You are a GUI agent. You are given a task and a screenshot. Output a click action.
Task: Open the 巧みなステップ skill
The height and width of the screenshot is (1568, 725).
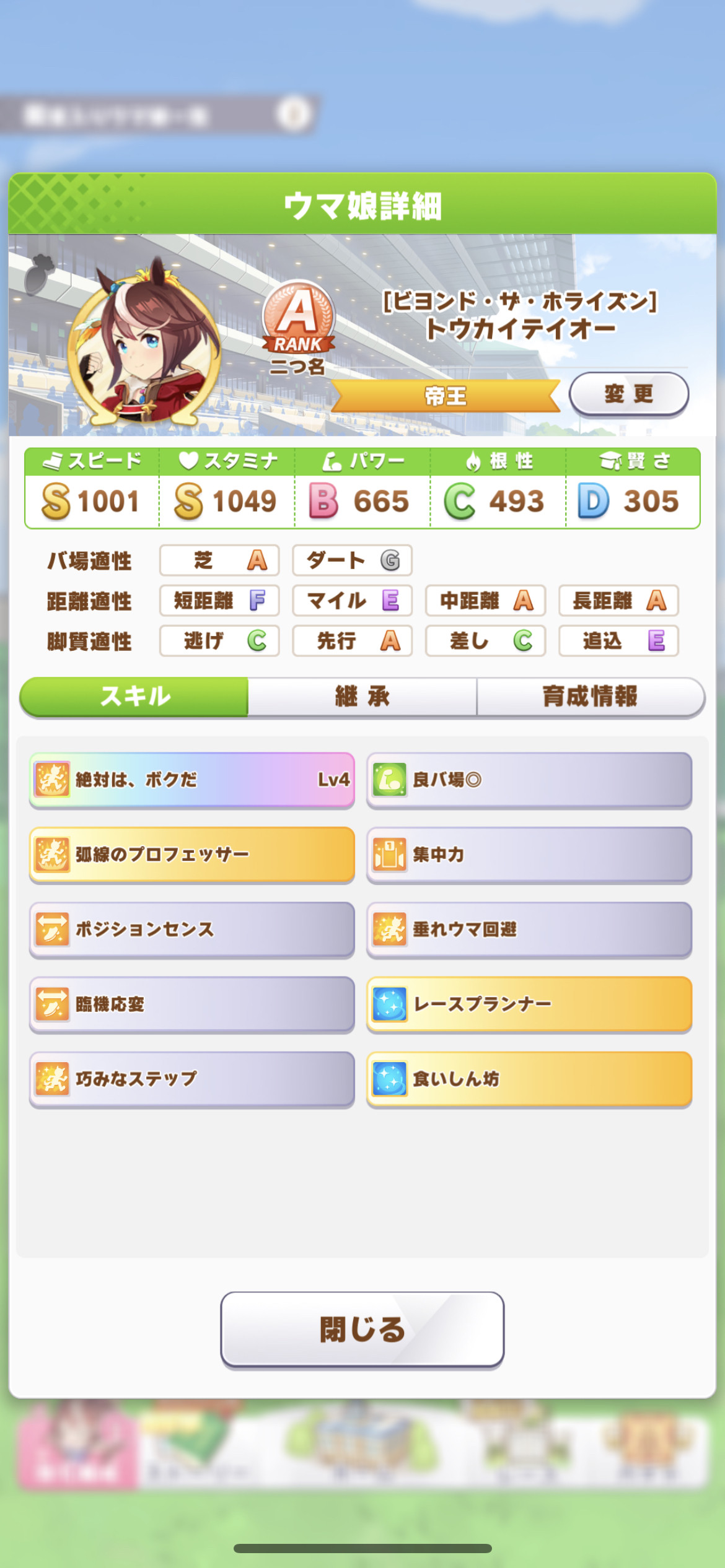191,1079
